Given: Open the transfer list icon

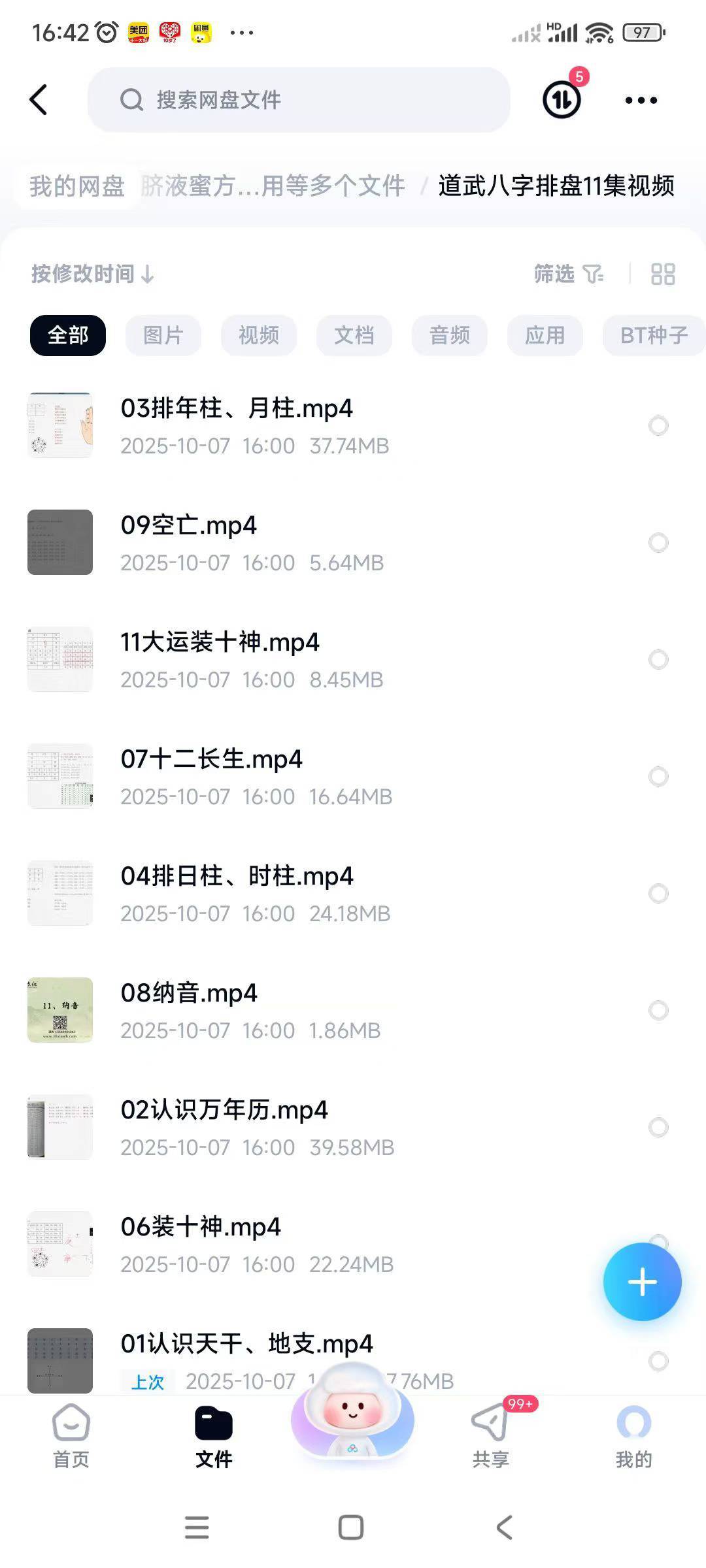Looking at the screenshot, I should [x=562, y=100].
